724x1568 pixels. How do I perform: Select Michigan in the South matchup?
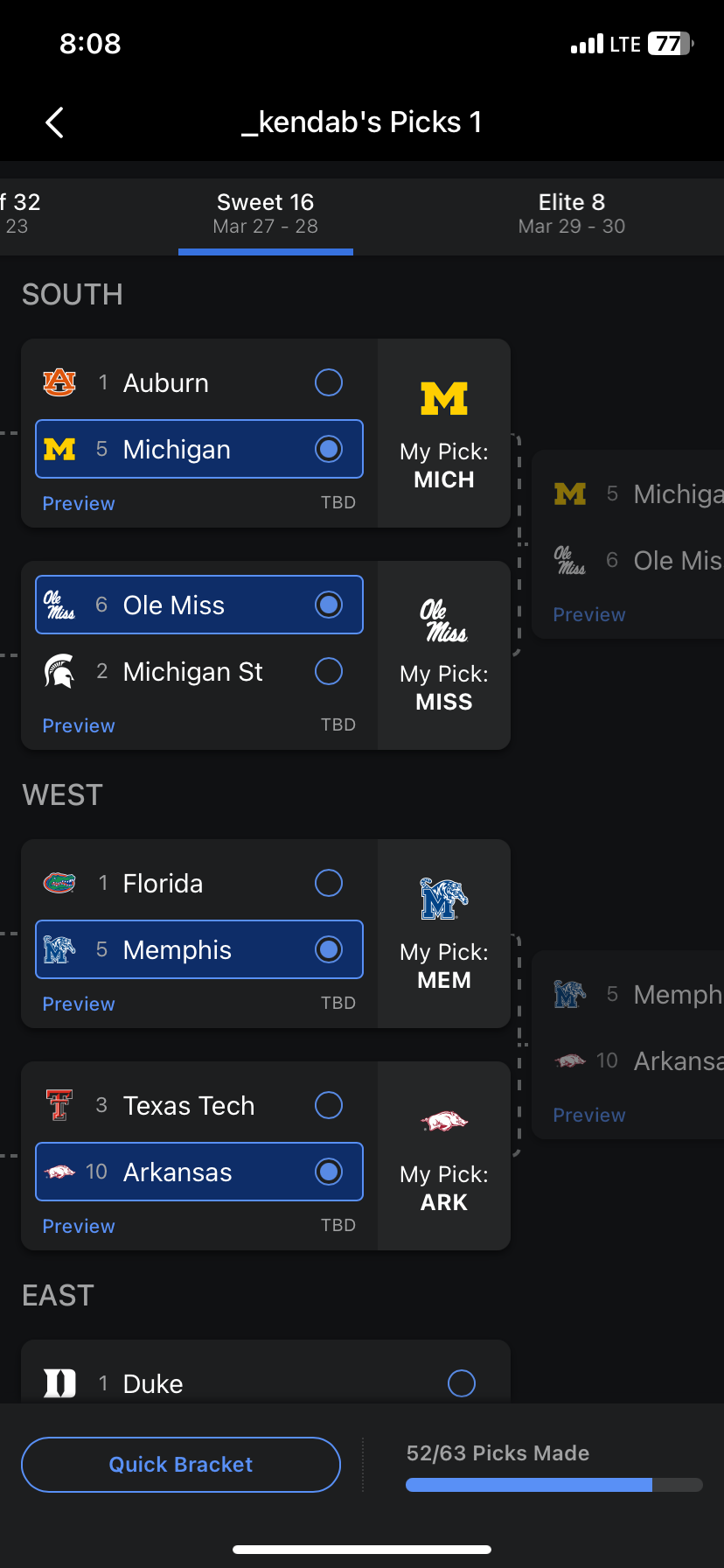(x=199, y=449)
